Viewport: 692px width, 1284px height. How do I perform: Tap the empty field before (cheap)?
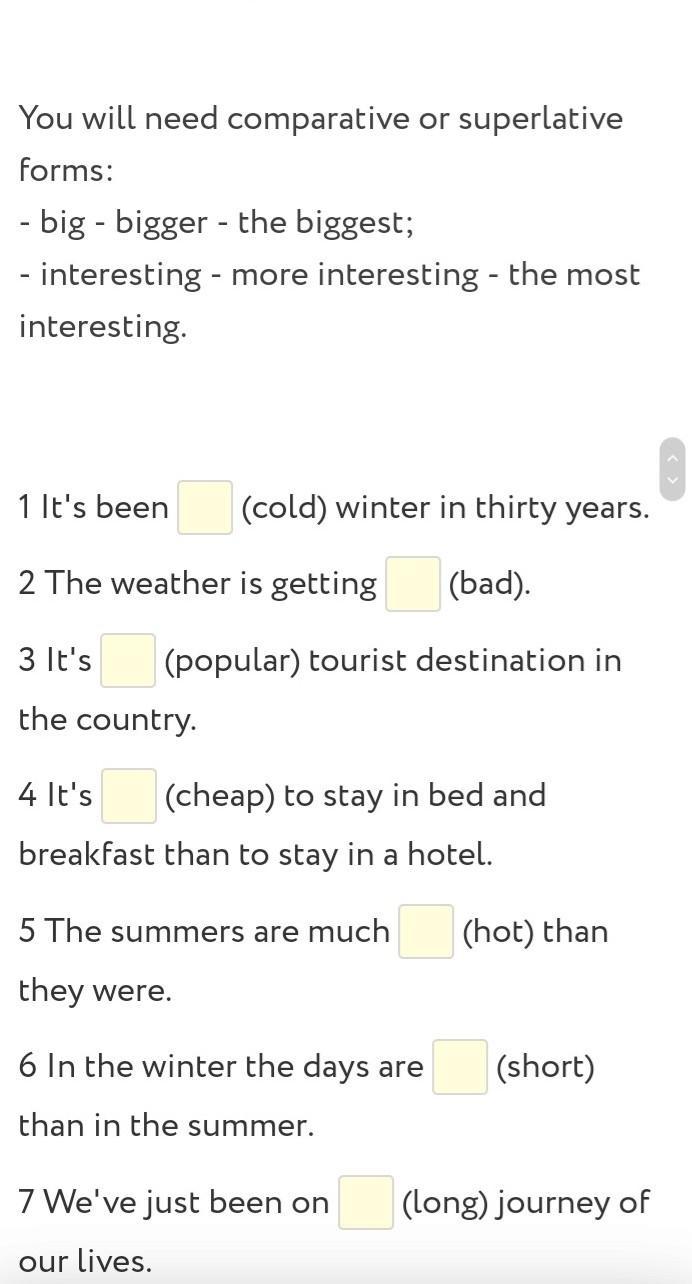point(129,796)
